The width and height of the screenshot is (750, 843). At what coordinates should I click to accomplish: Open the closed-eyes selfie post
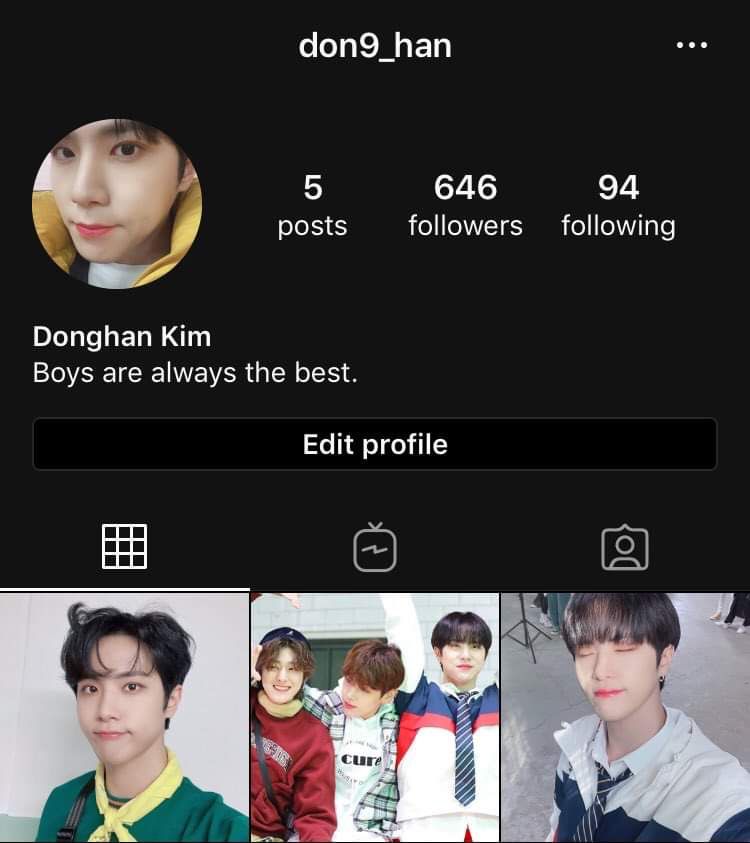pos(626,718)
